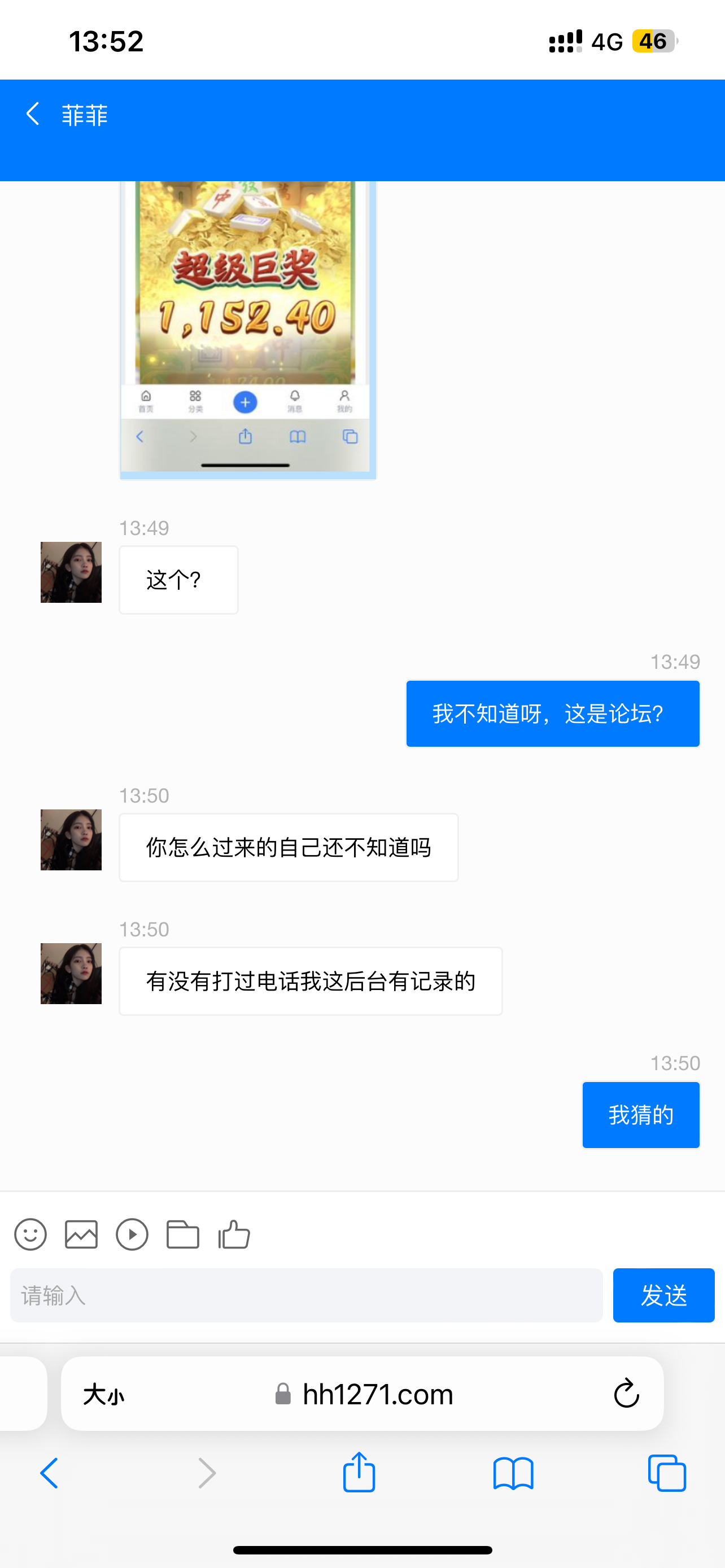Attach a video to the message
This screenshot has height=1568, width=725.
132,1235
